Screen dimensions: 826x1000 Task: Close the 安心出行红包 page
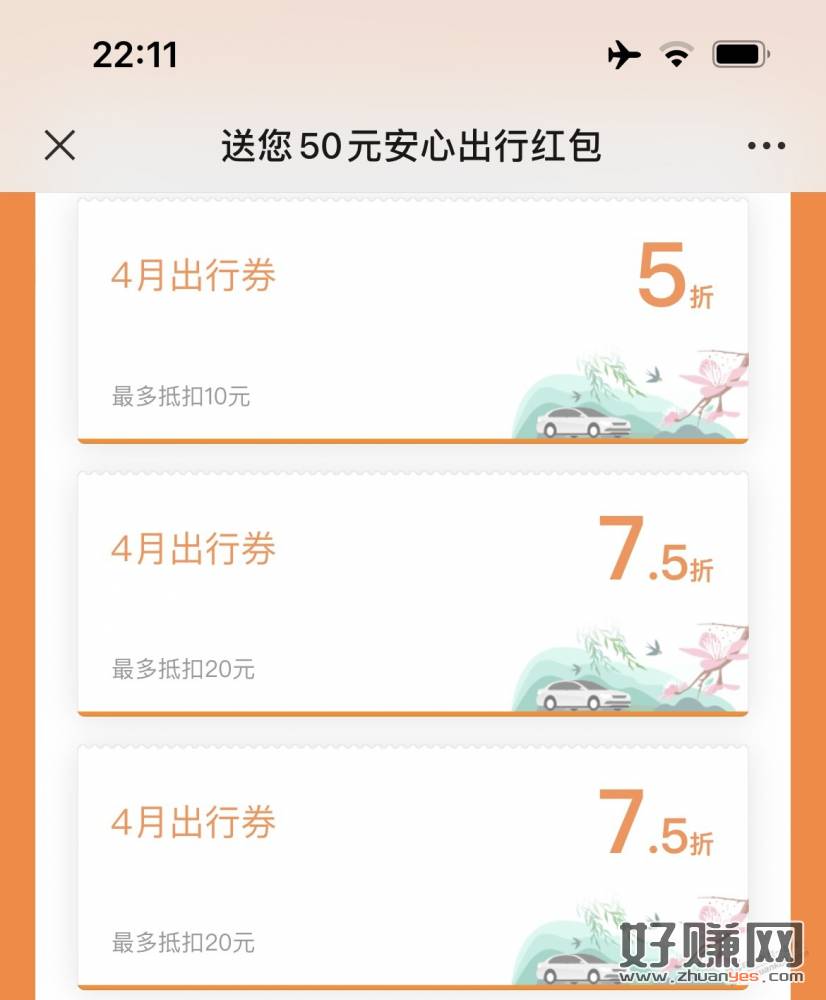[60, 146]
